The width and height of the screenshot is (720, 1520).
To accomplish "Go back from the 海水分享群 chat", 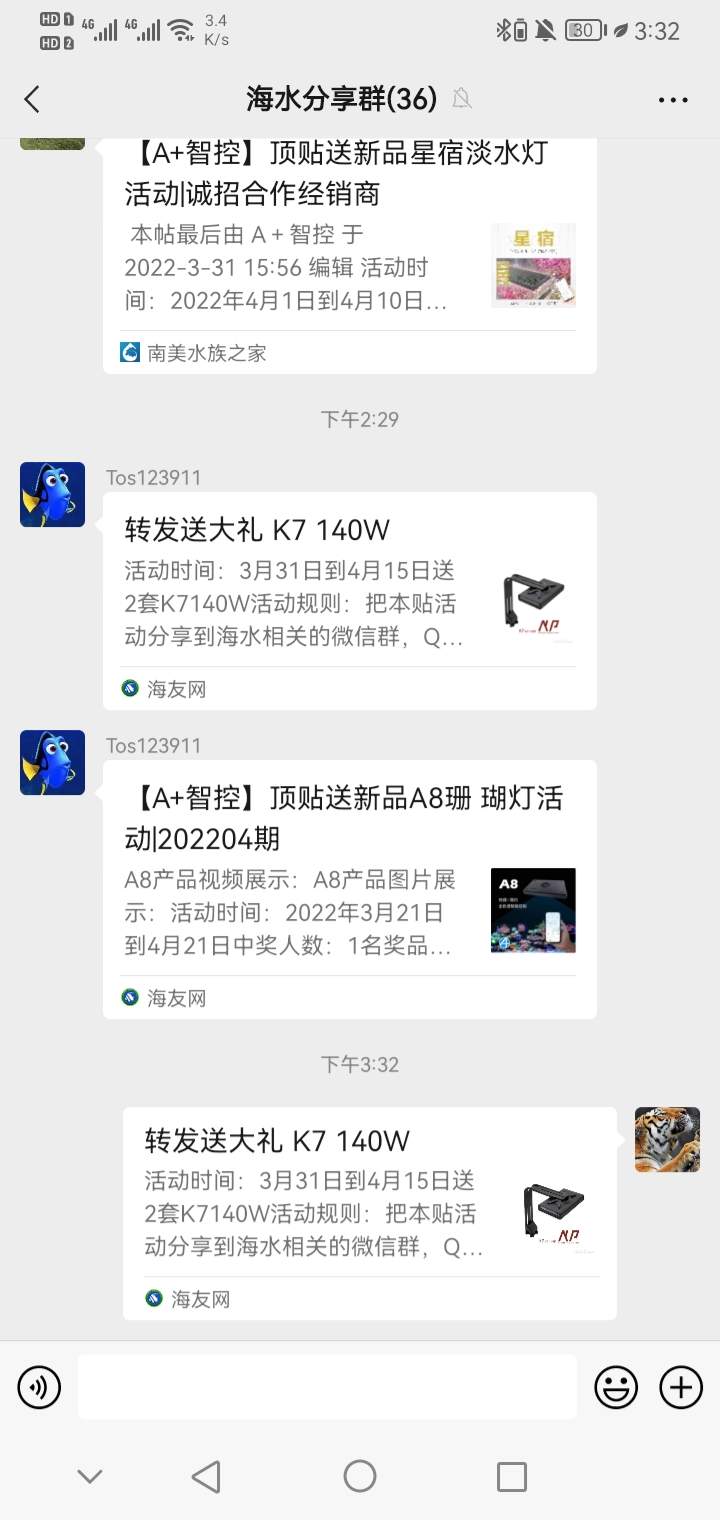I will [32, 99].
